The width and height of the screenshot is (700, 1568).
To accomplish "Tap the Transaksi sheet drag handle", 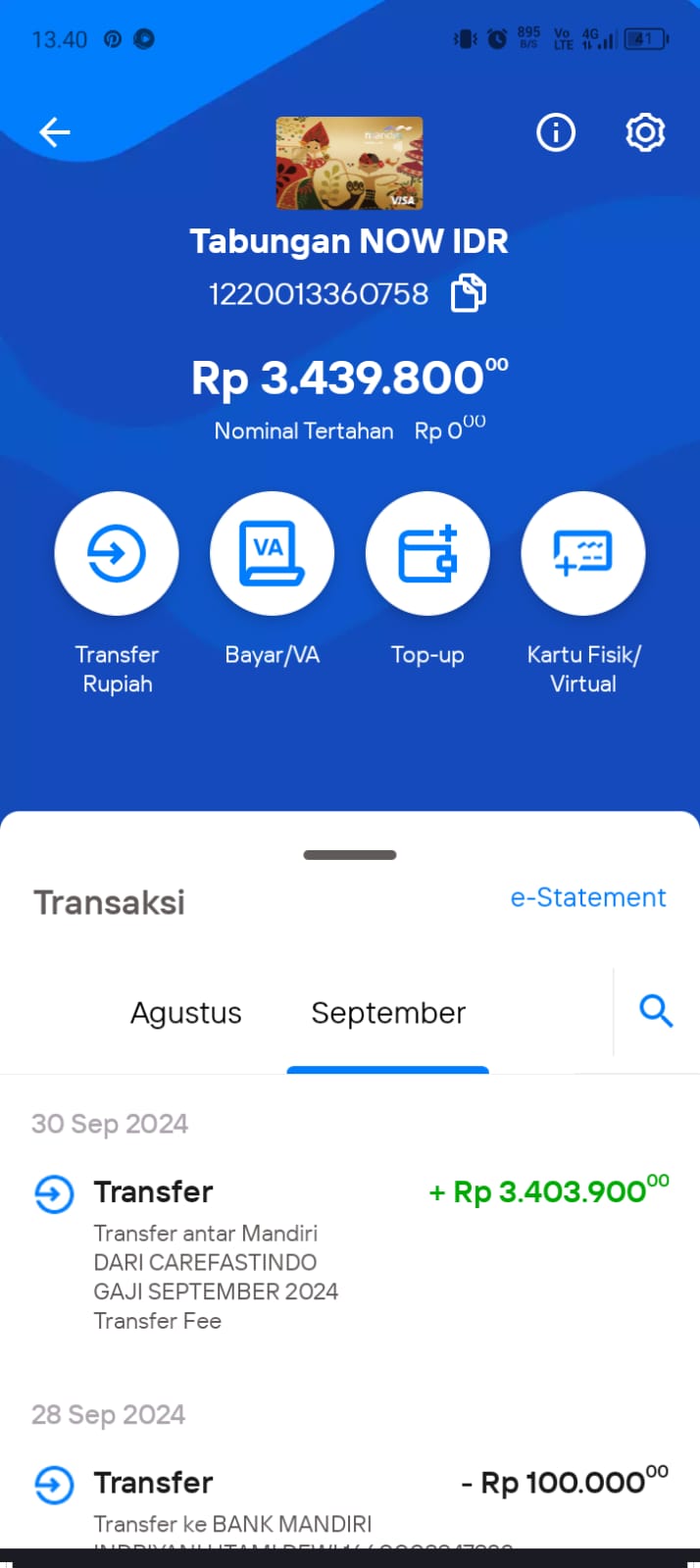I will [350, 855].
